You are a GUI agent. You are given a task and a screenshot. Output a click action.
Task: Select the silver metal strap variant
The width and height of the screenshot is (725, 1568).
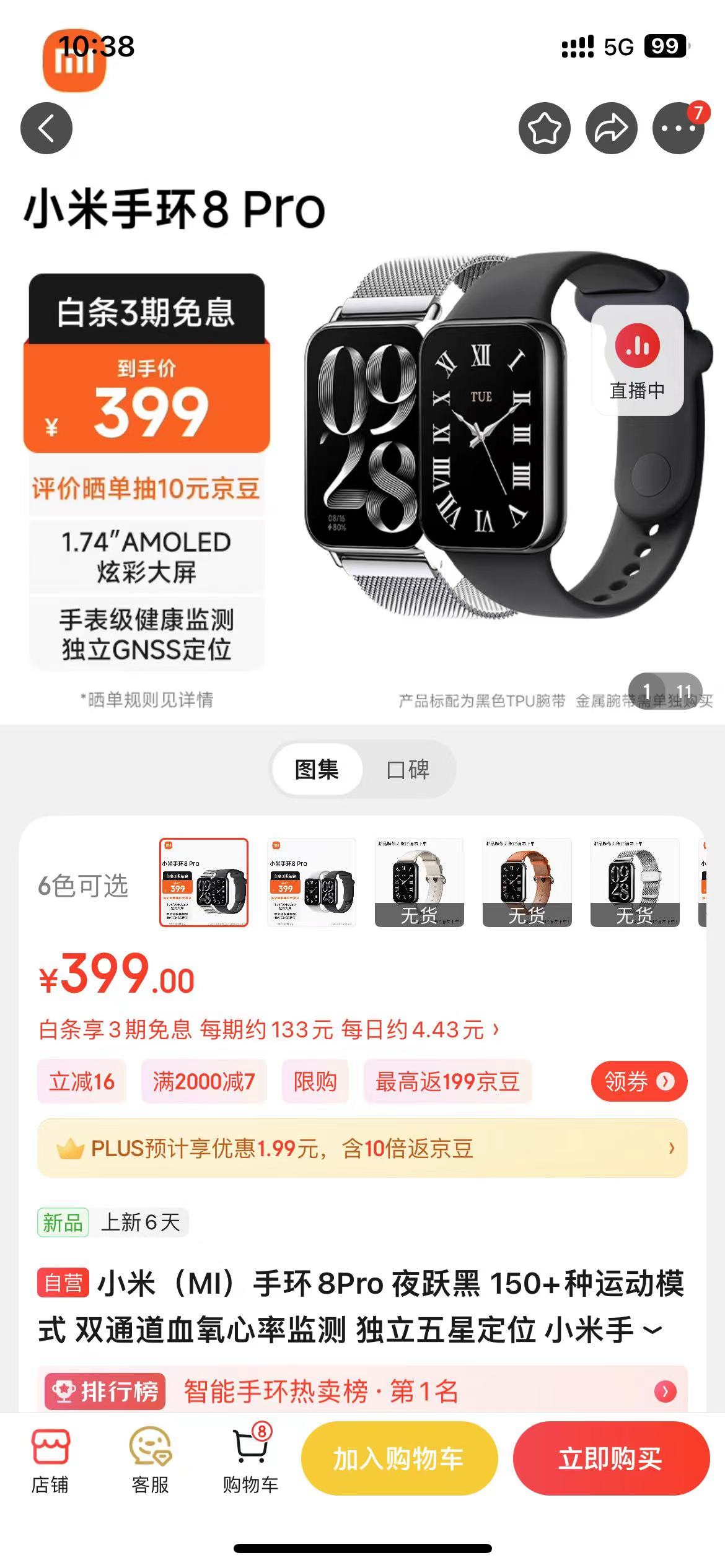(635, 882)
